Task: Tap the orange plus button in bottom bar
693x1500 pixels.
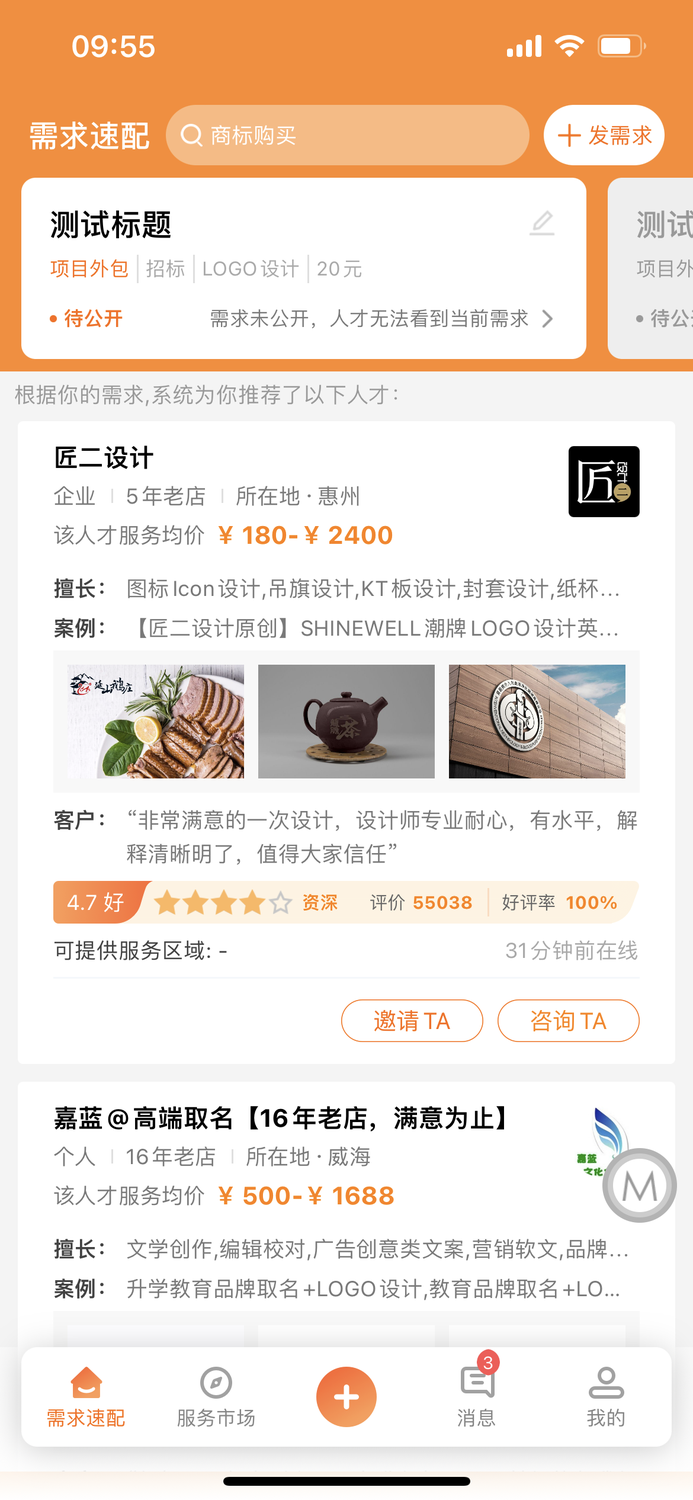Action: (346, 1397)
